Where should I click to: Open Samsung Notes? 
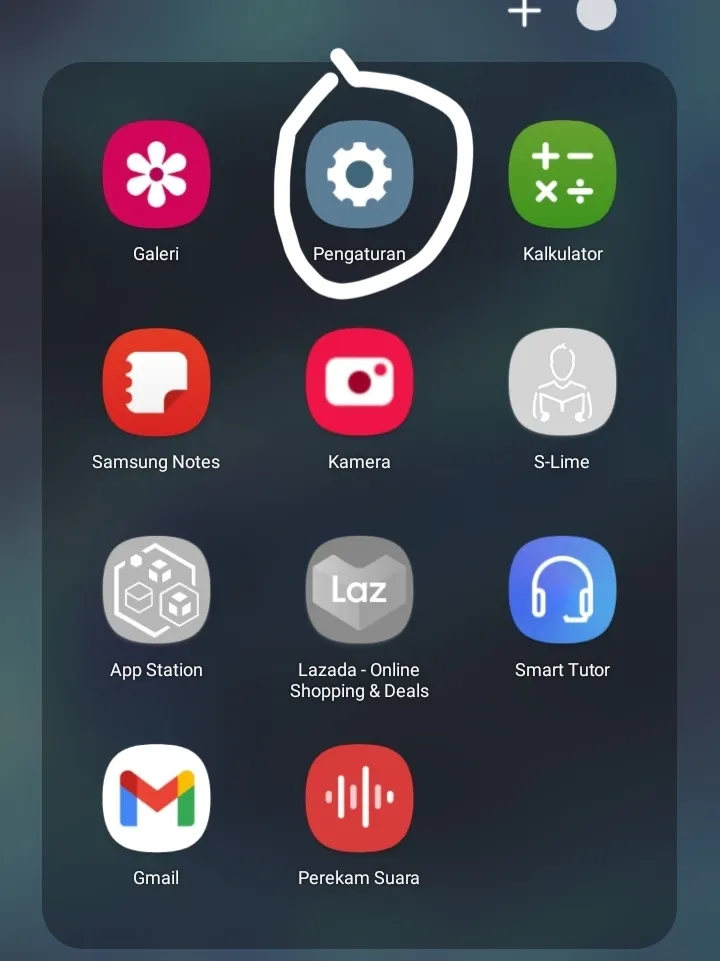click(x=156, y=382)
